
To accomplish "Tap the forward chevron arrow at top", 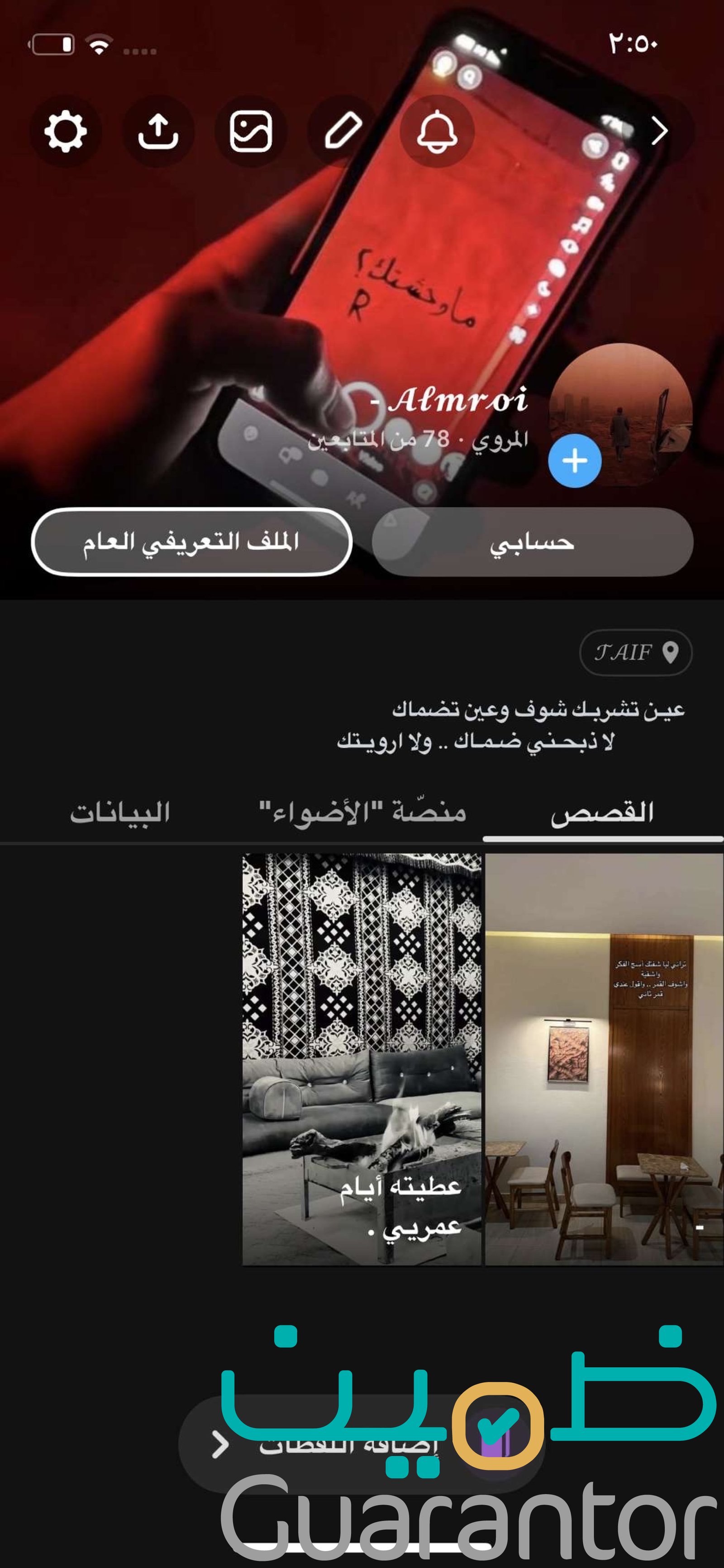I will click(659, 131).
